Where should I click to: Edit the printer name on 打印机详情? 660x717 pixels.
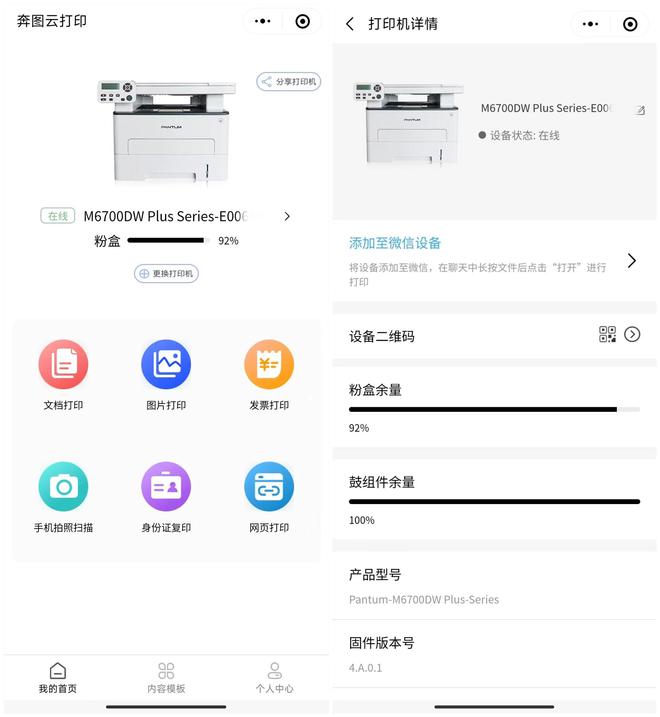(x=640, y=109)
